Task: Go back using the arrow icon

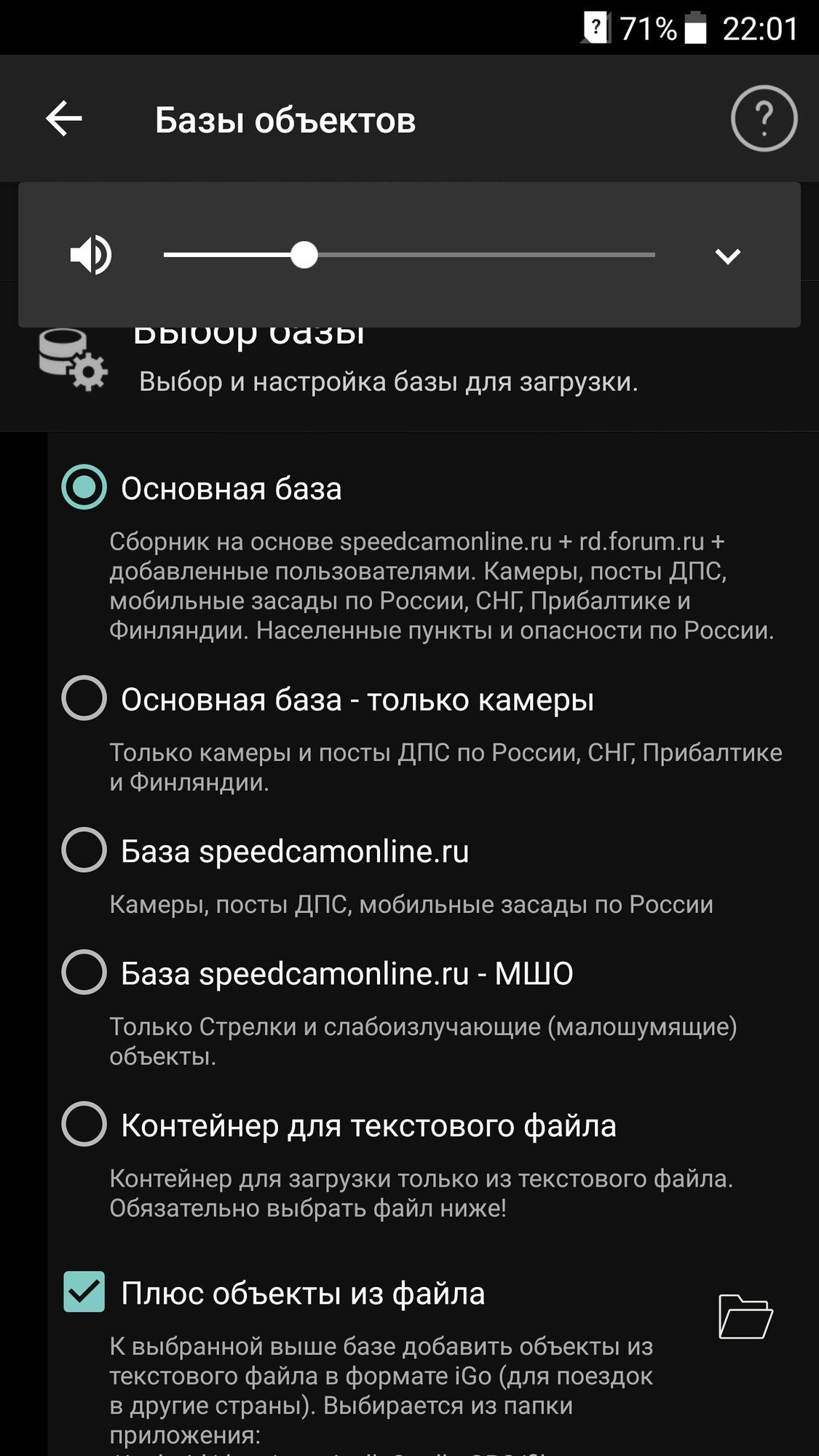Action: pyautogui.click(x=64, y=119)
